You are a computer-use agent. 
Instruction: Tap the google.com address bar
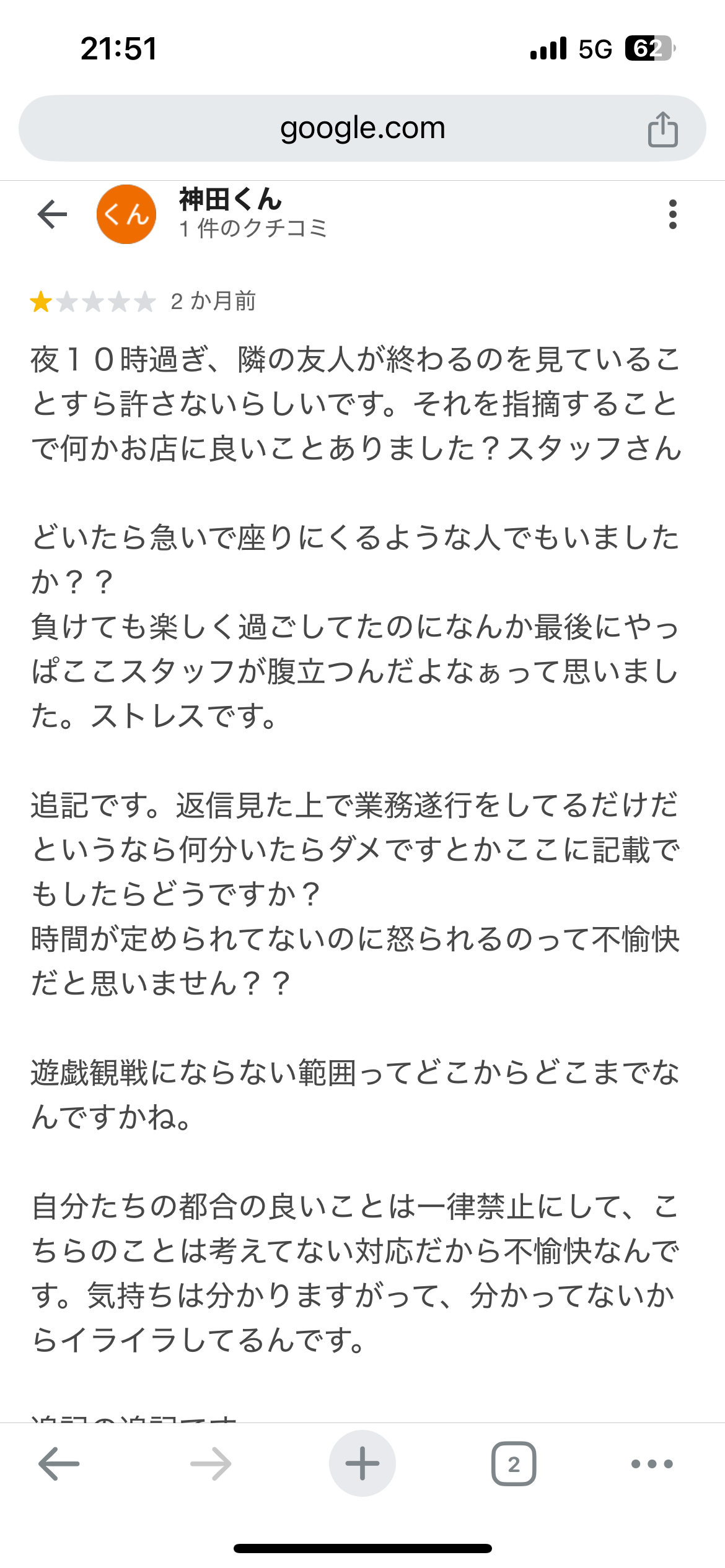click(x=362, y=128)
